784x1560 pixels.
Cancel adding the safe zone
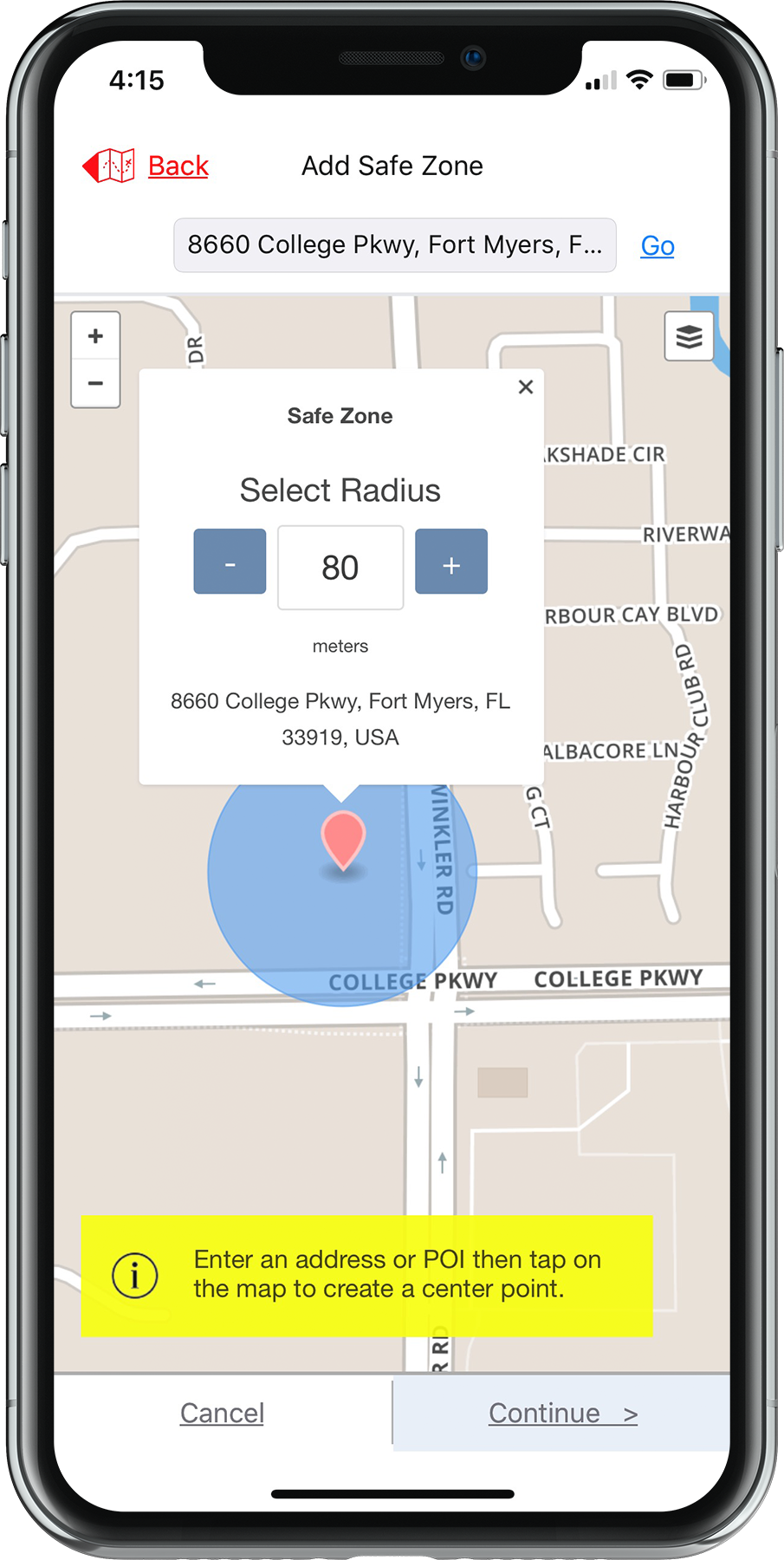tap(222, 1413)
